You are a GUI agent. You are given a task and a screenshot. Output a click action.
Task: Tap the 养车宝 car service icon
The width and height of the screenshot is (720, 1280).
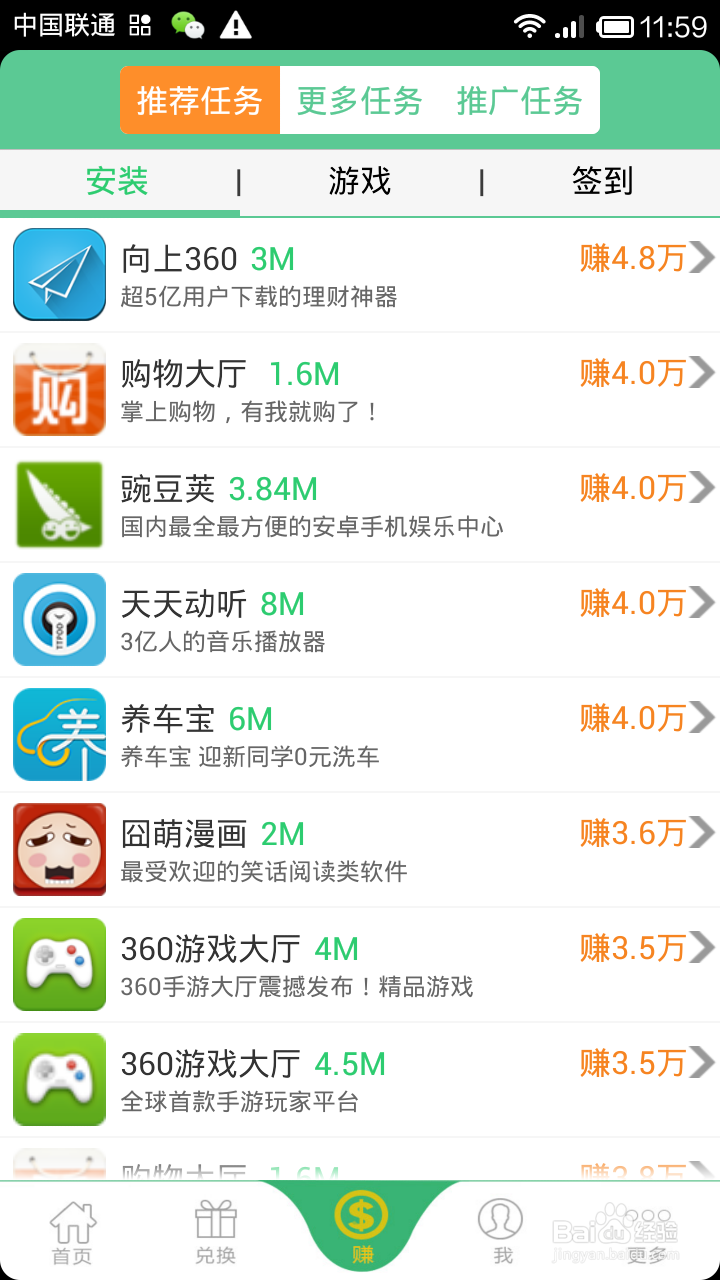click(x=59, y=734)
